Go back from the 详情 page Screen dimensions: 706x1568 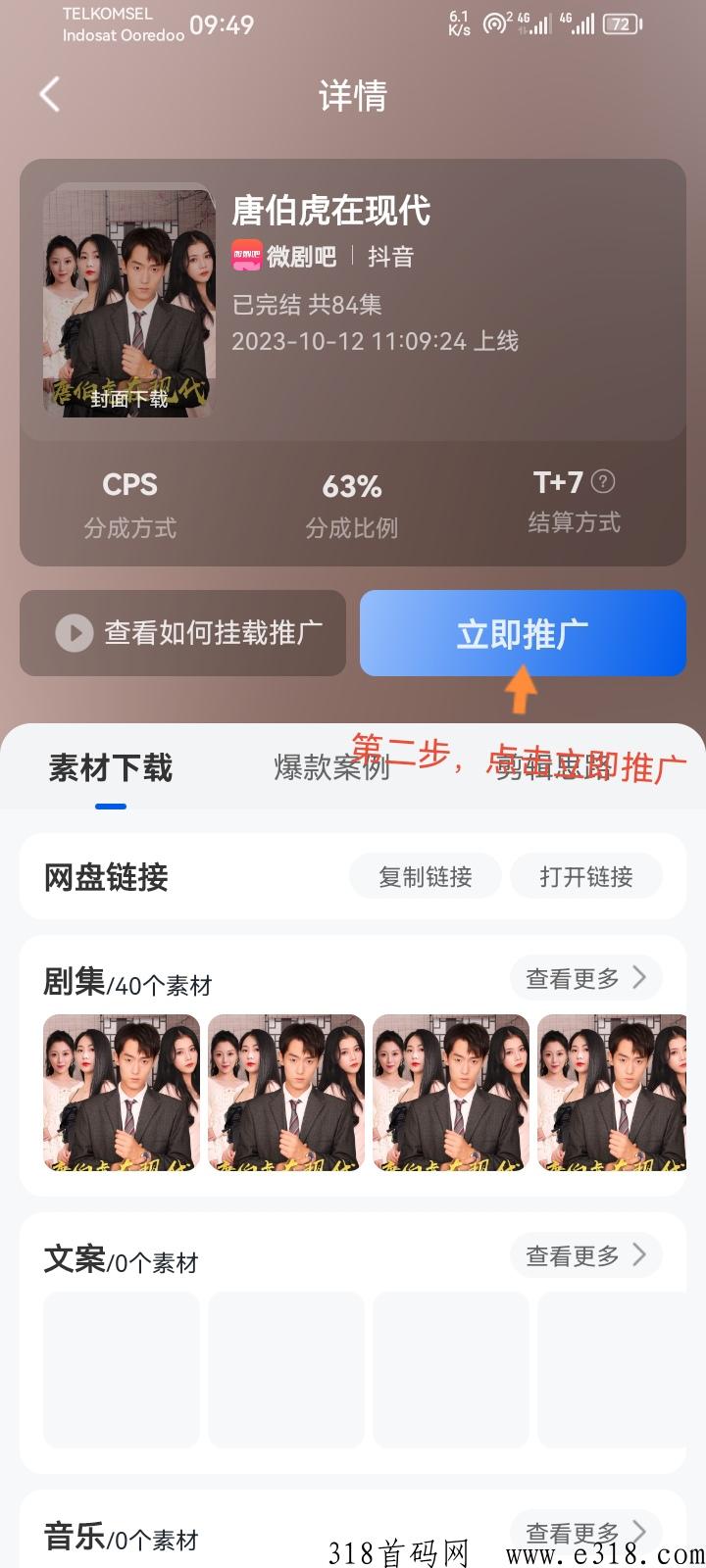pos(50,95)
